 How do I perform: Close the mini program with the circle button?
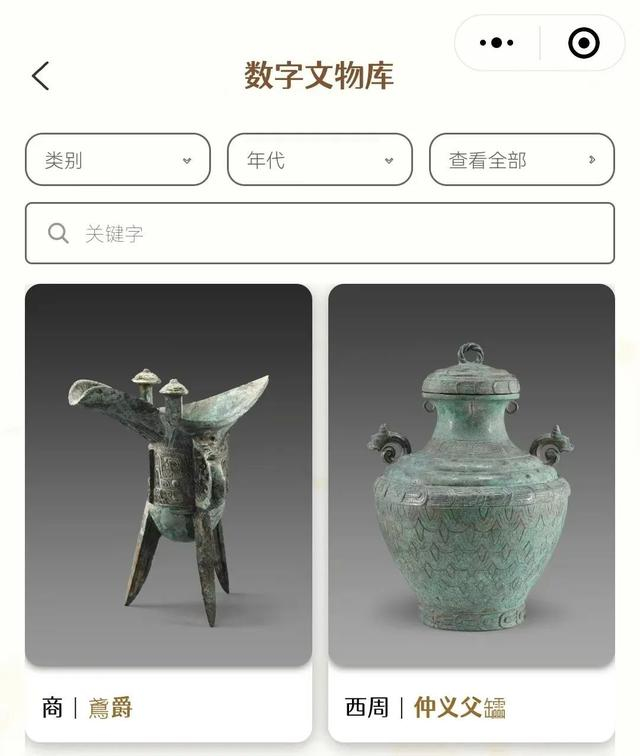pyautogui.click(x=583, y=43)
